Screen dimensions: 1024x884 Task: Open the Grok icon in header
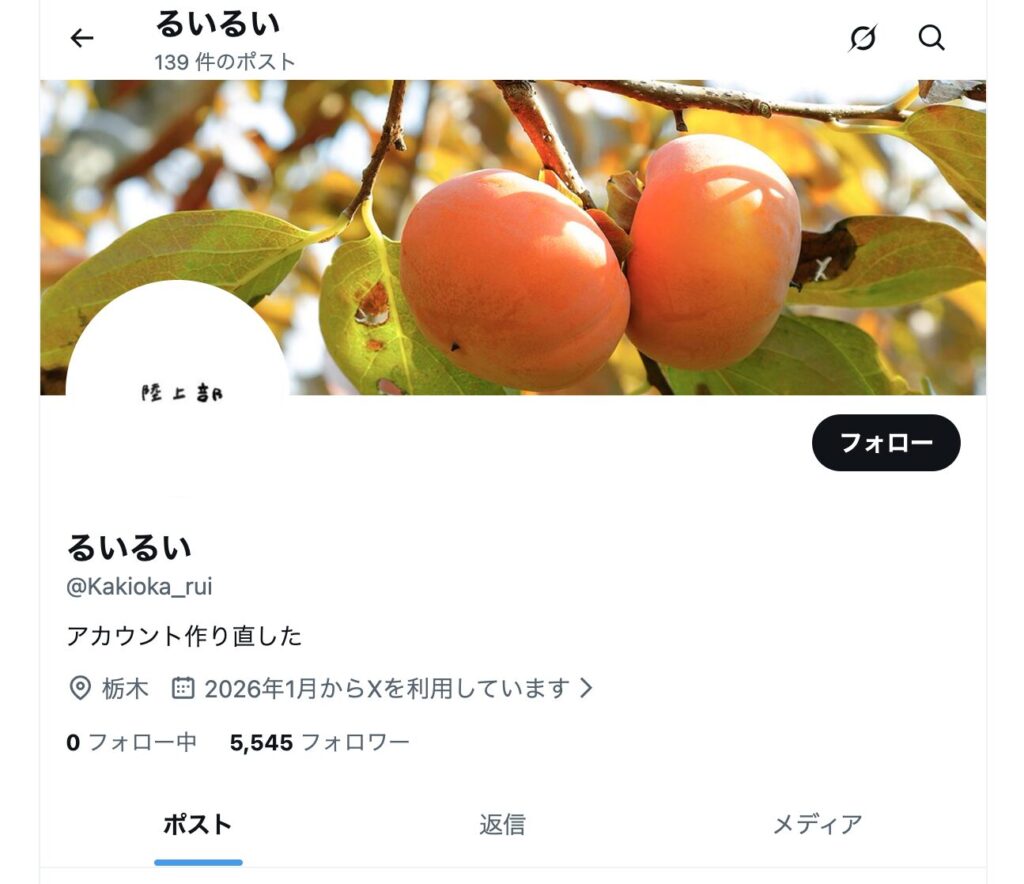pos(862,39)
